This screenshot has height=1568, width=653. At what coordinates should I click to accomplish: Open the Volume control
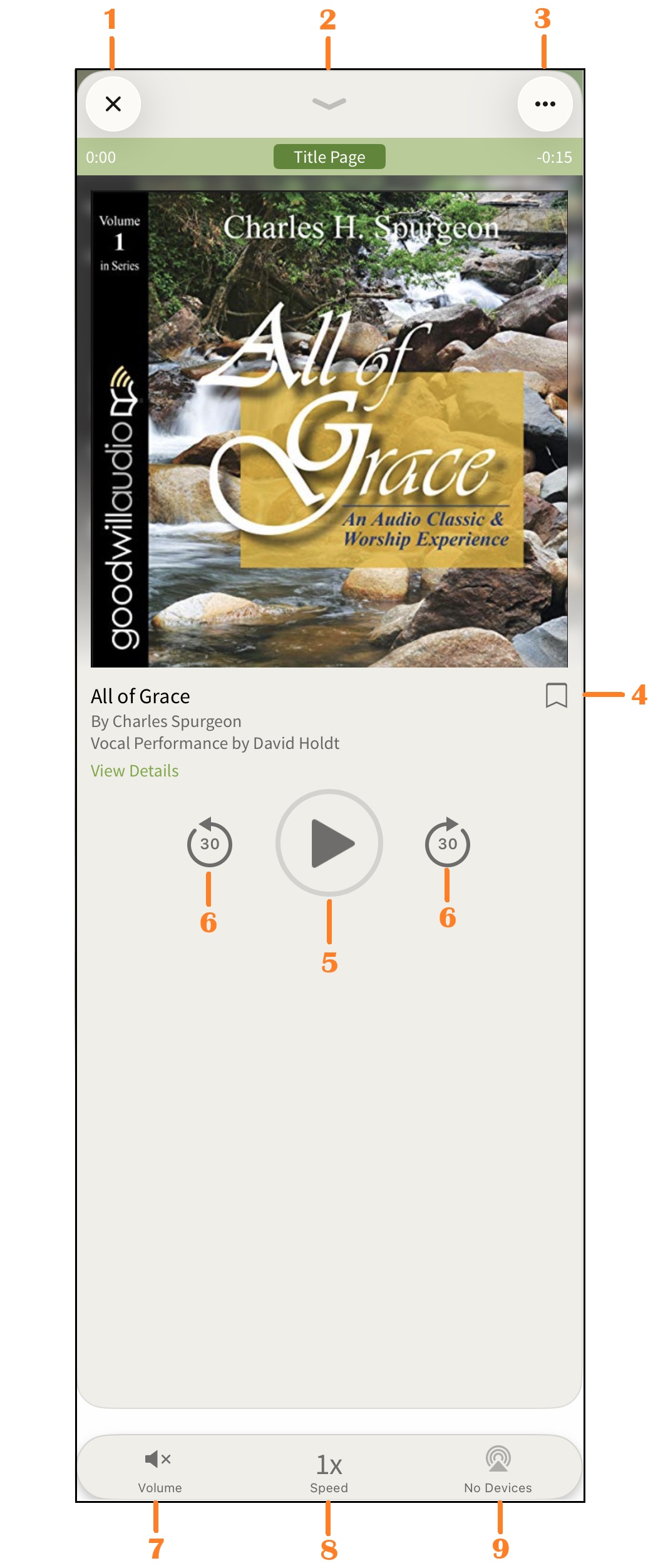160,1469
